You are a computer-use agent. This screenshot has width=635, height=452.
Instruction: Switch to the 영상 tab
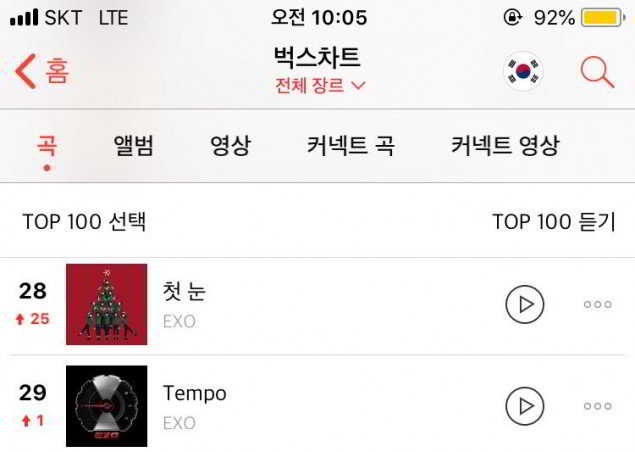[230, 146]
